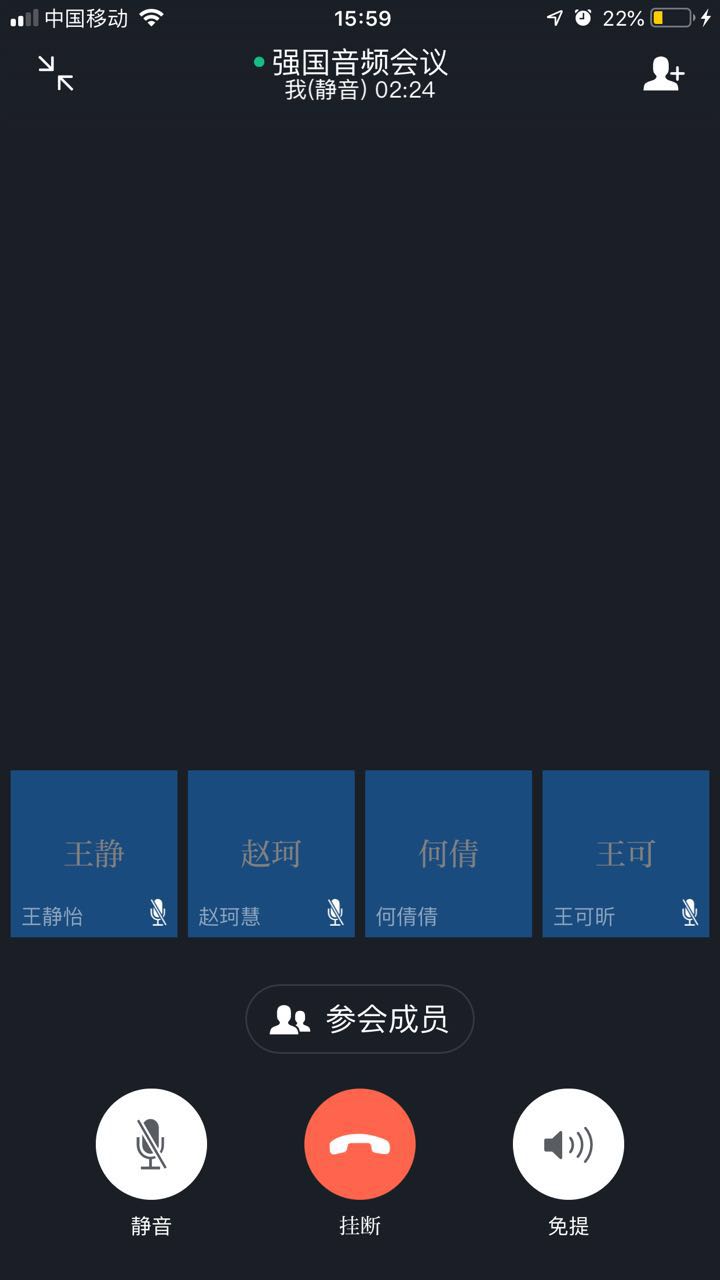The image size is (720, 1280).
Task: Toggle the 静音 microphone button
Action: (x=151, y=1144)
